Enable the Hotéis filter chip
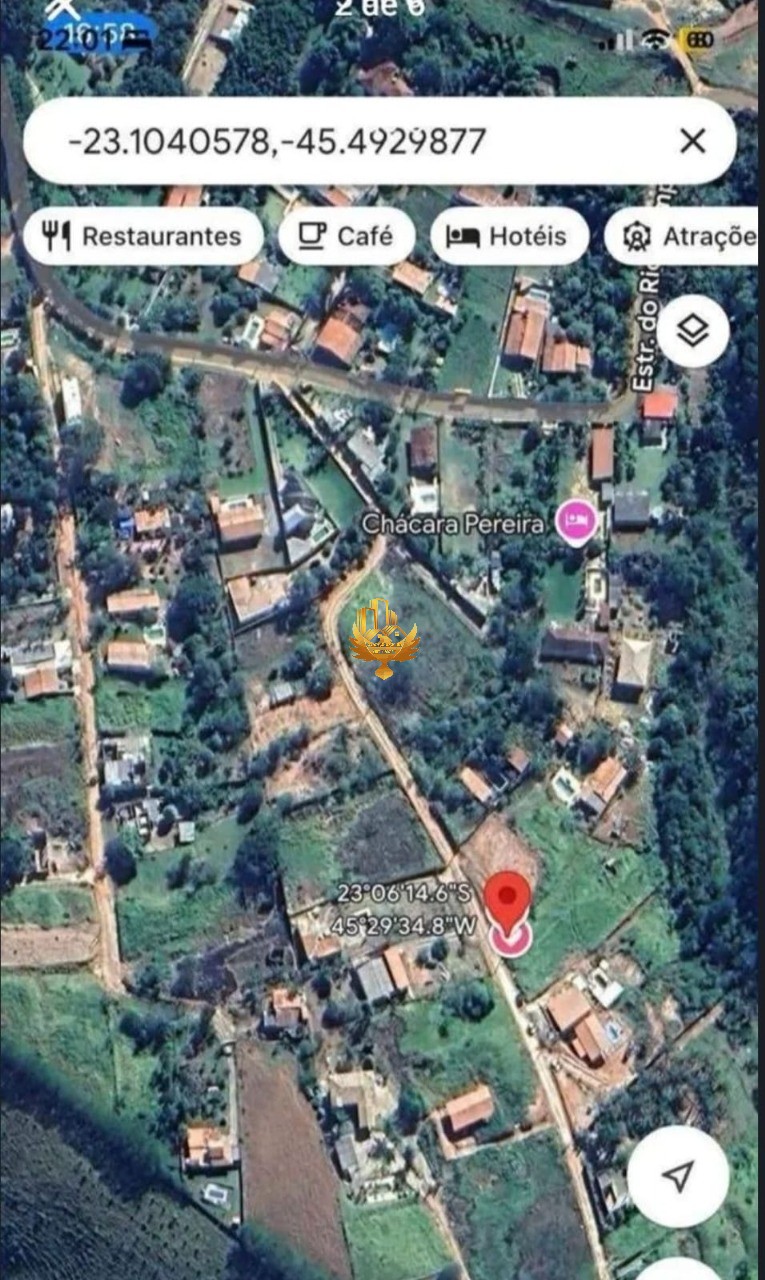765x1280 pixels. point(509,236)
